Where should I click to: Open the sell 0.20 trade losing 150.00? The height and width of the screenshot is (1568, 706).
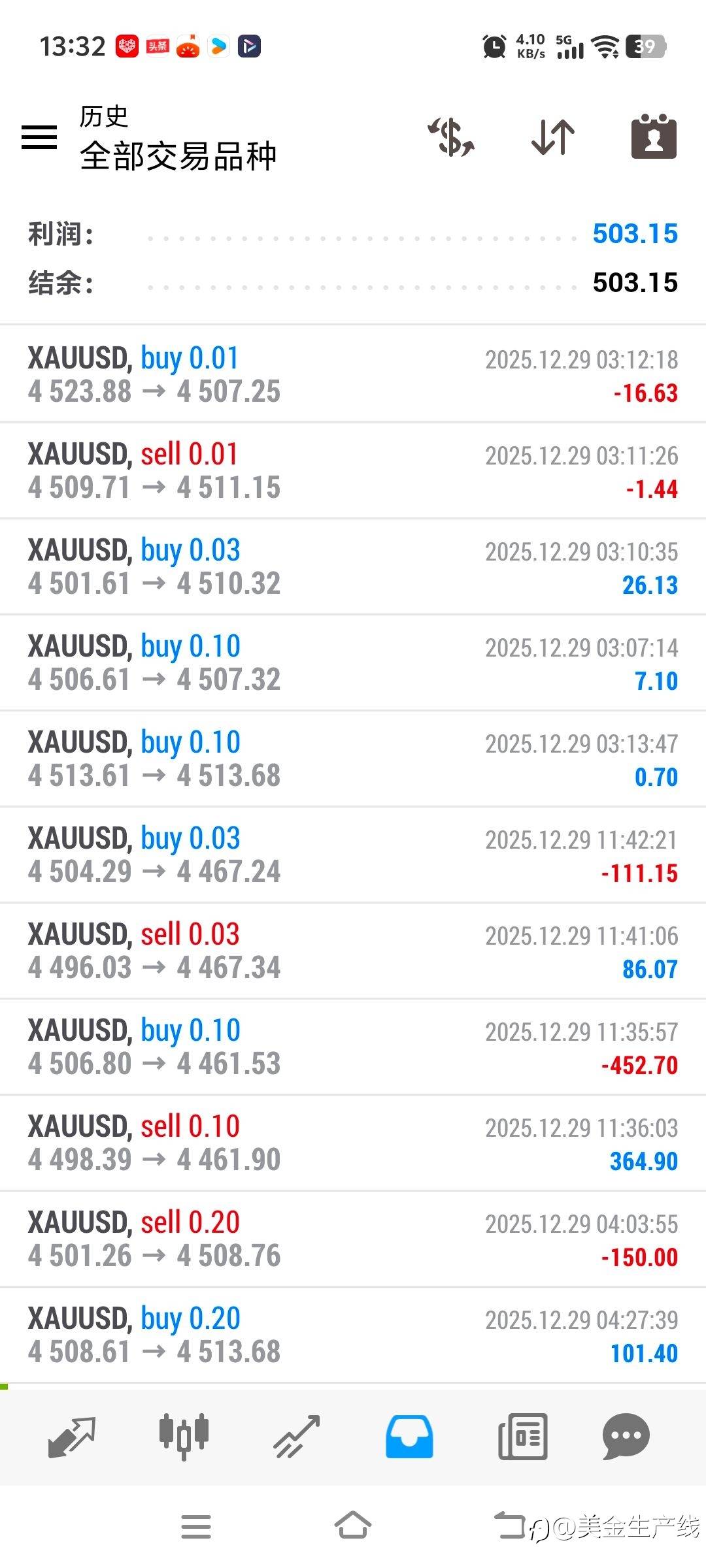point(353,1239)
